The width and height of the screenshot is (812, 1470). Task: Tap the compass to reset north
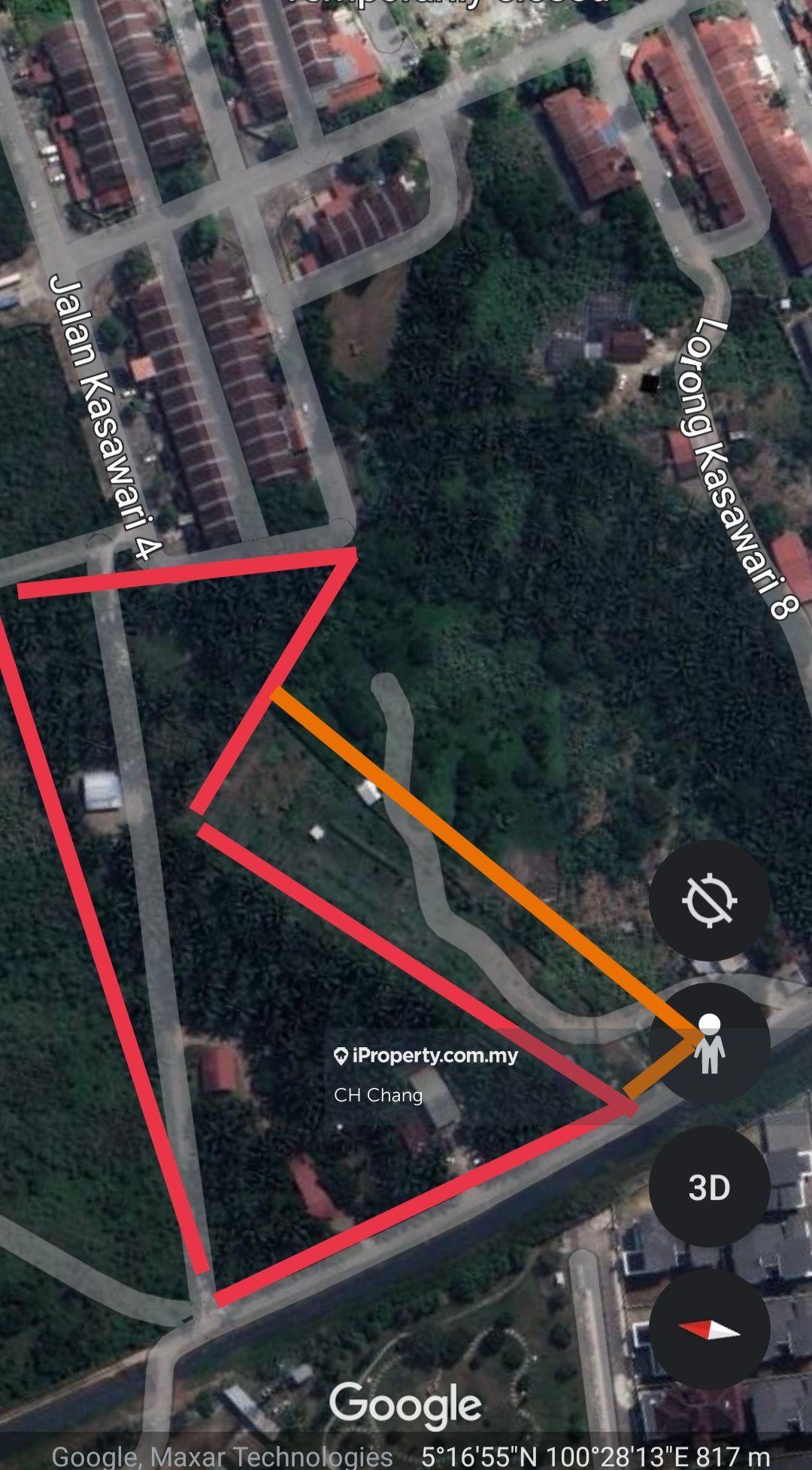point(709,1329)
